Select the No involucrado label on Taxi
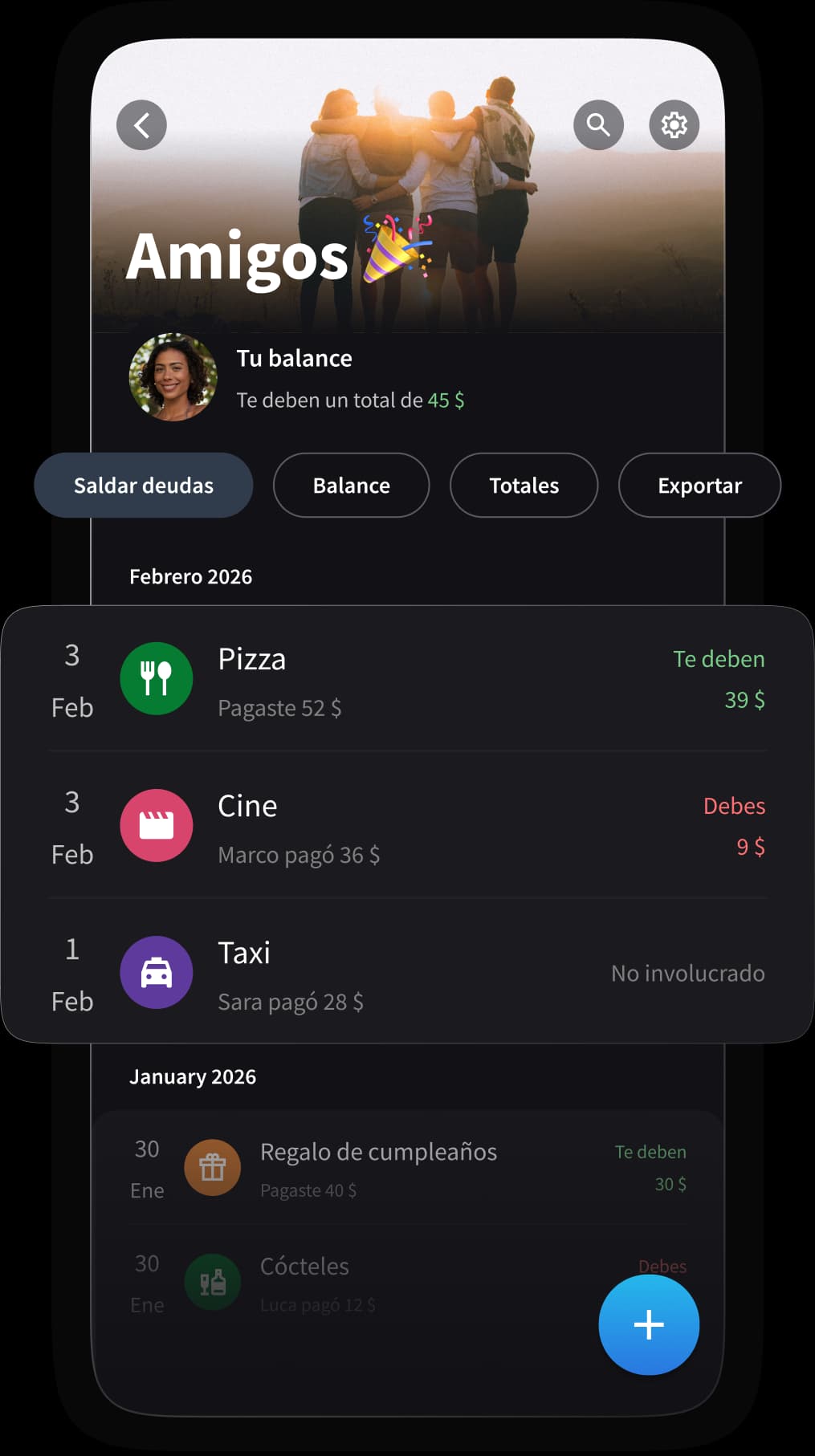This screenshot has height=1456, width=815. (x=687, y=974)
